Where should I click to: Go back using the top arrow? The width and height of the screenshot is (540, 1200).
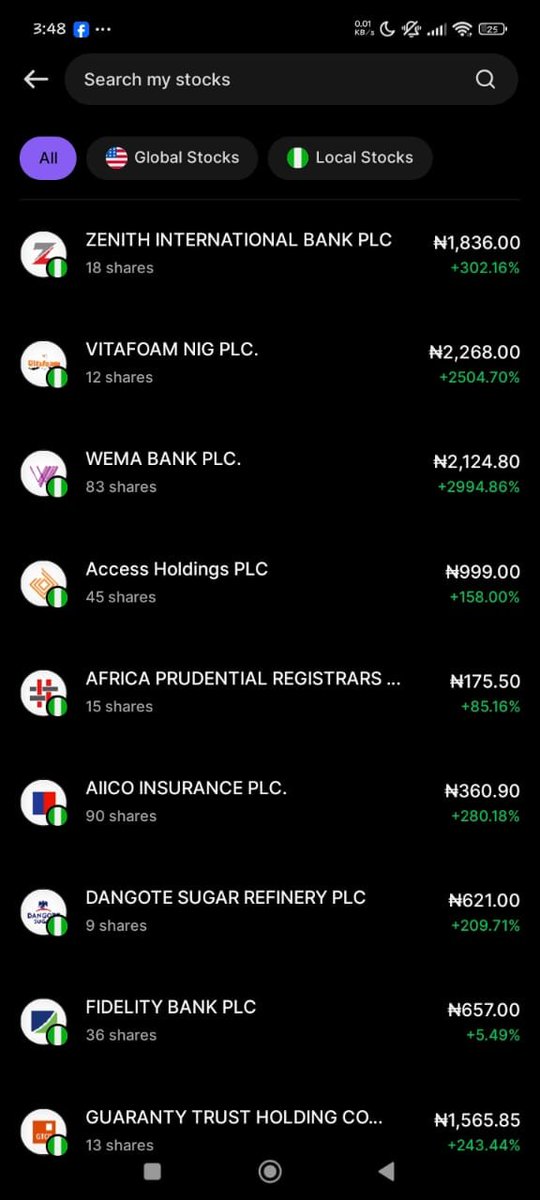tap(36, 79)
